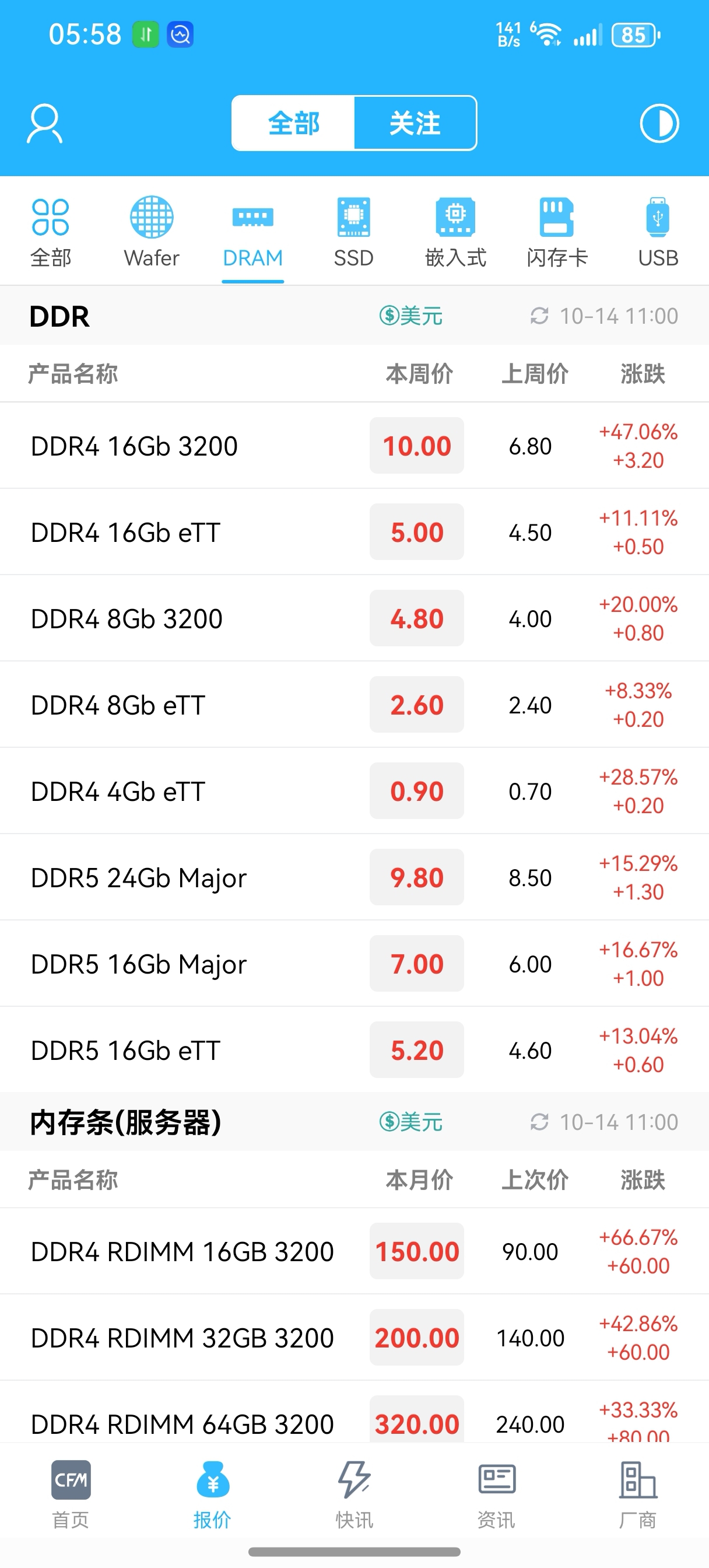The width and height of the screenshot is (709, 1568).
Task: Change currency 美元 in the DDR section
Action: click(411, 316)
